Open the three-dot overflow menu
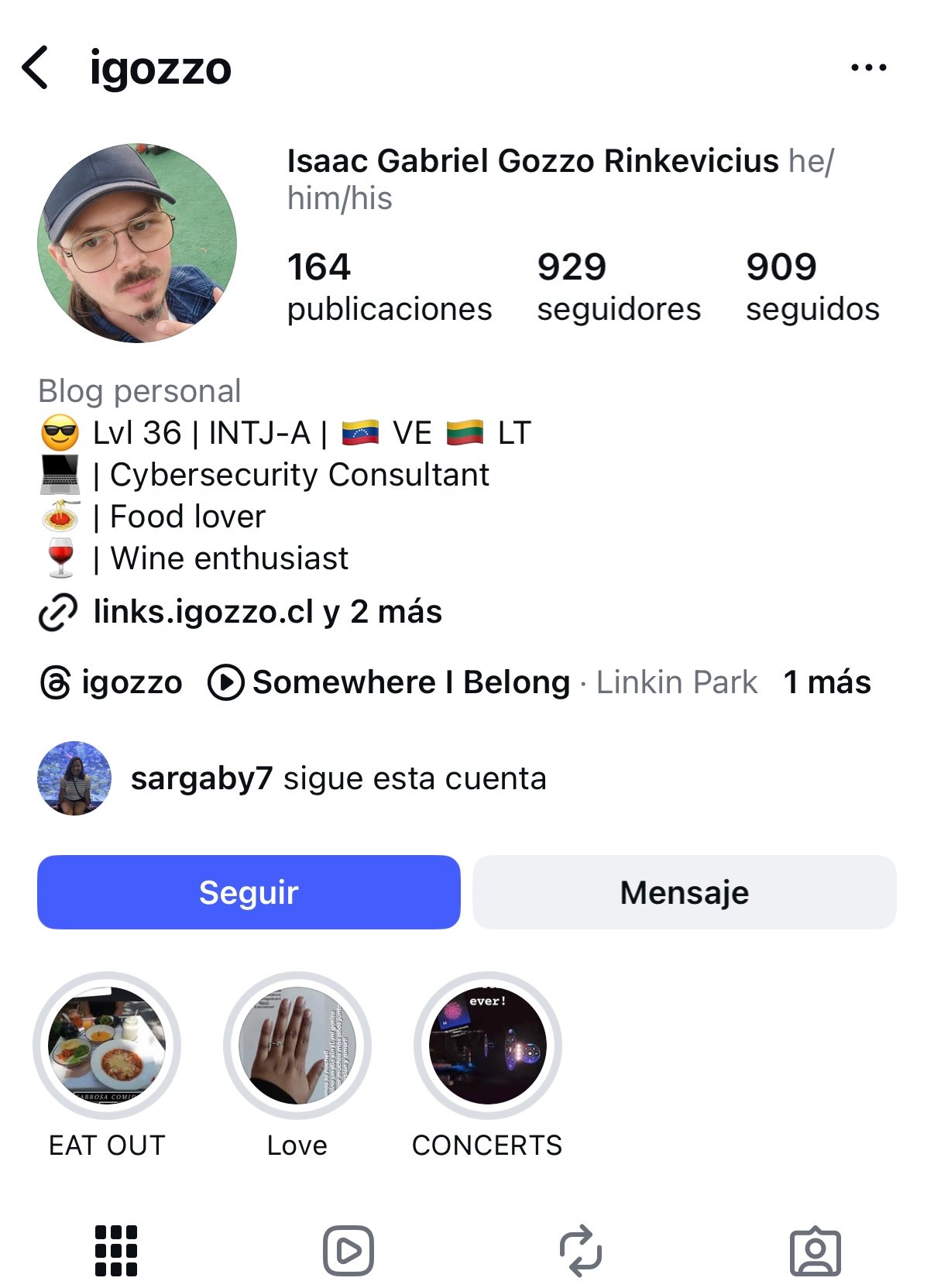The image size is (934, 1288). click(868, 68)
